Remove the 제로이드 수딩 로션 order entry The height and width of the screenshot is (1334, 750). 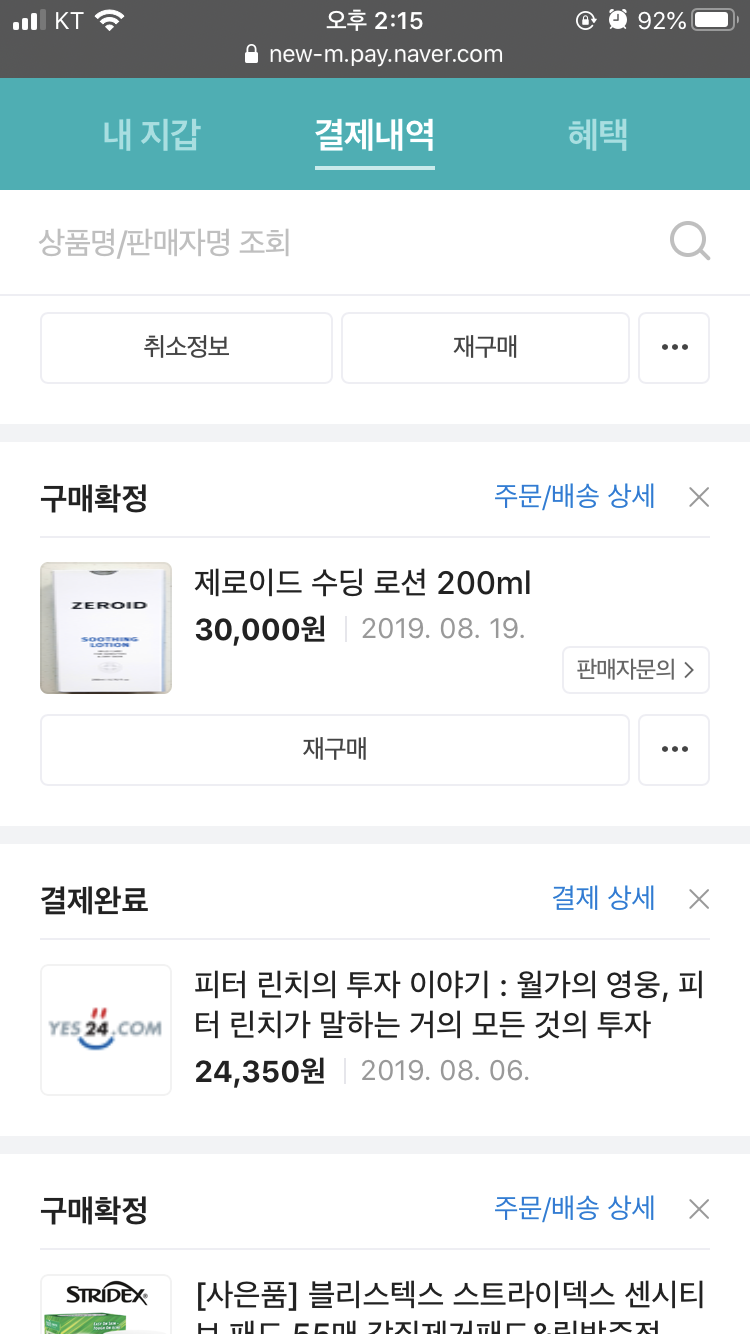pyautogui.click(x=699, y=497)
